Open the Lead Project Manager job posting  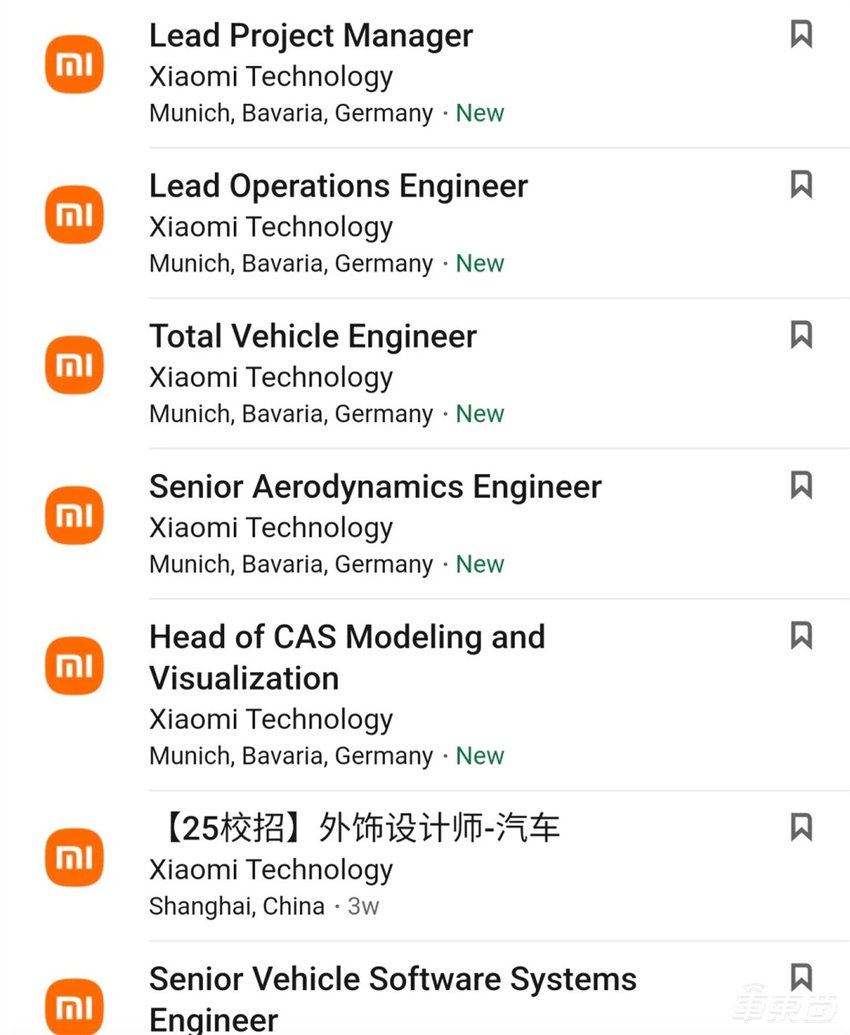tap(310, 36)
